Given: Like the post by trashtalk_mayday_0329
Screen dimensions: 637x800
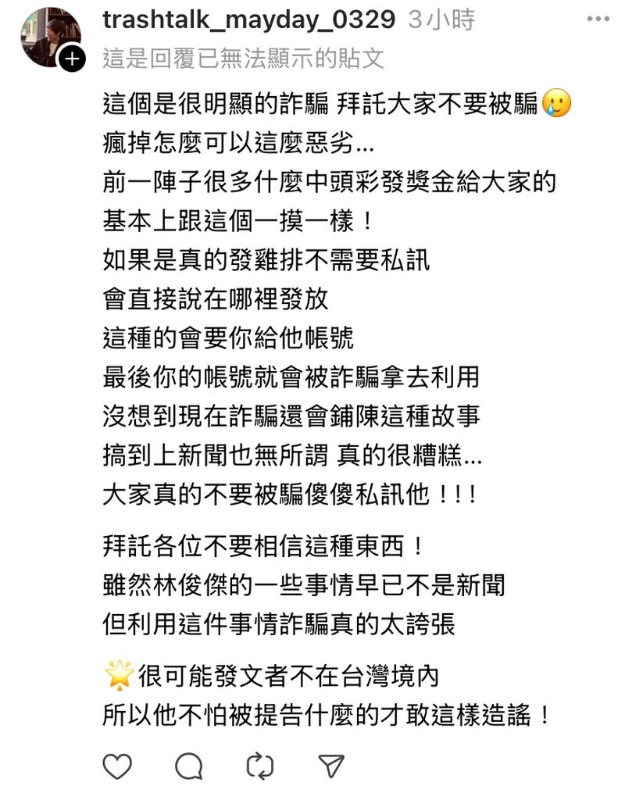Looking at the screenshot, I should coord(118,766).
